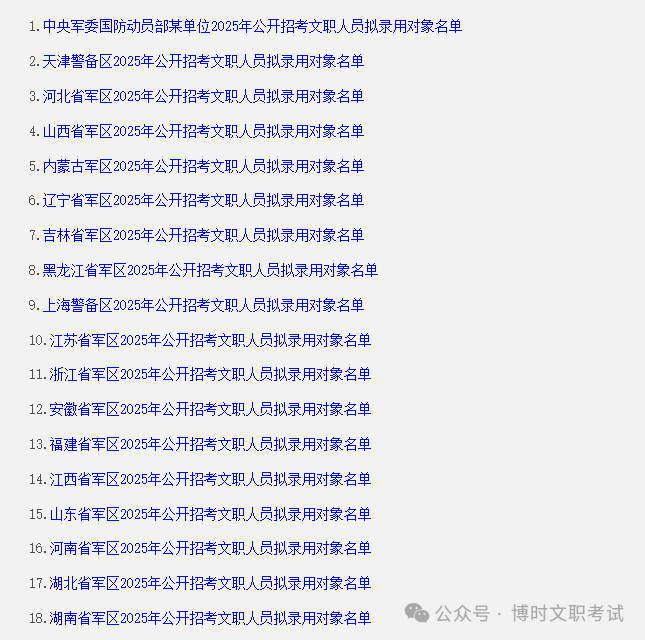
Task: Open 河南省军区 recruitment list link
Action: [210, 548]
